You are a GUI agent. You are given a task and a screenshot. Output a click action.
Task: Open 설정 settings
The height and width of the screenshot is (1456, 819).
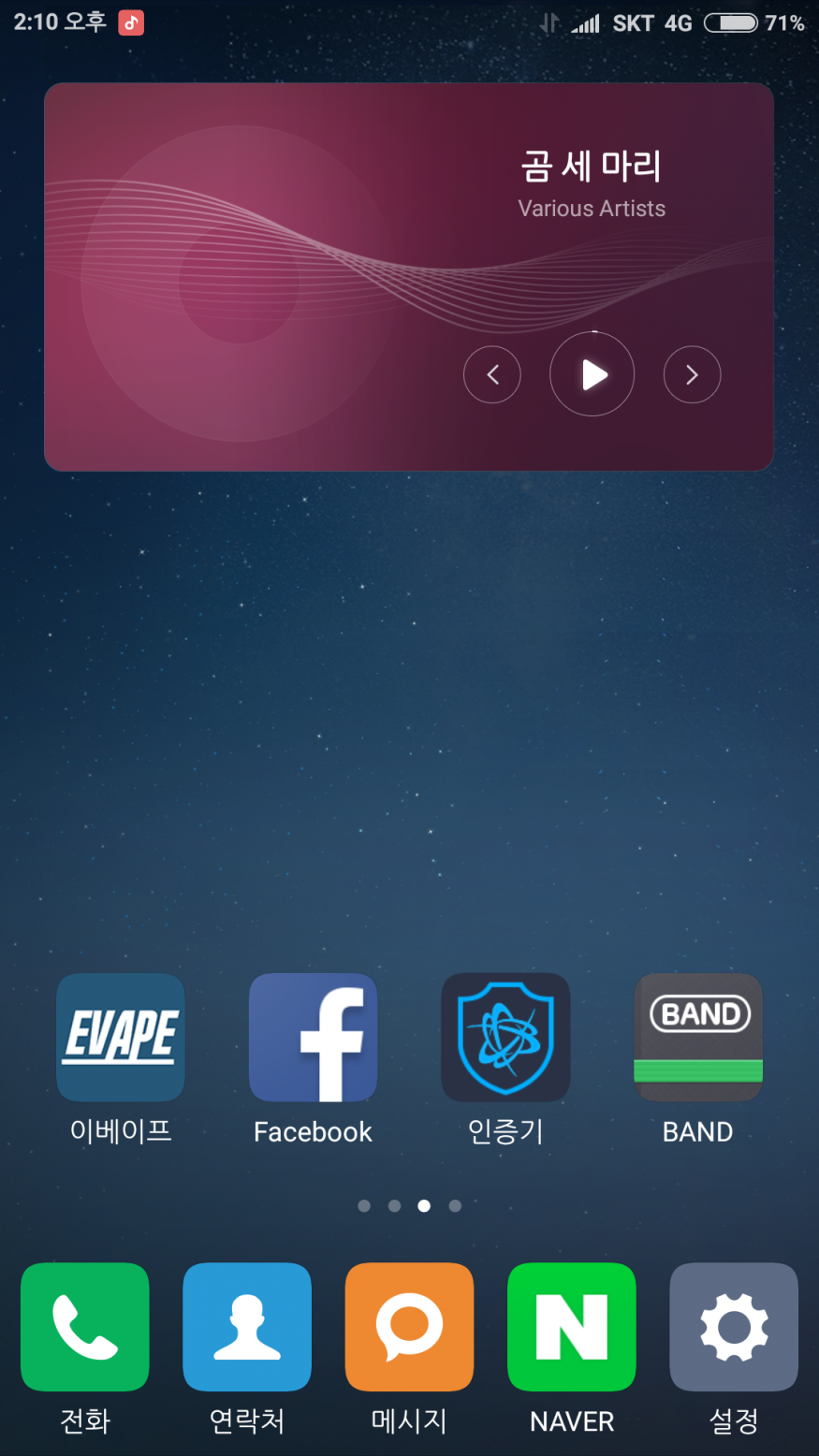pos(734,1327)
